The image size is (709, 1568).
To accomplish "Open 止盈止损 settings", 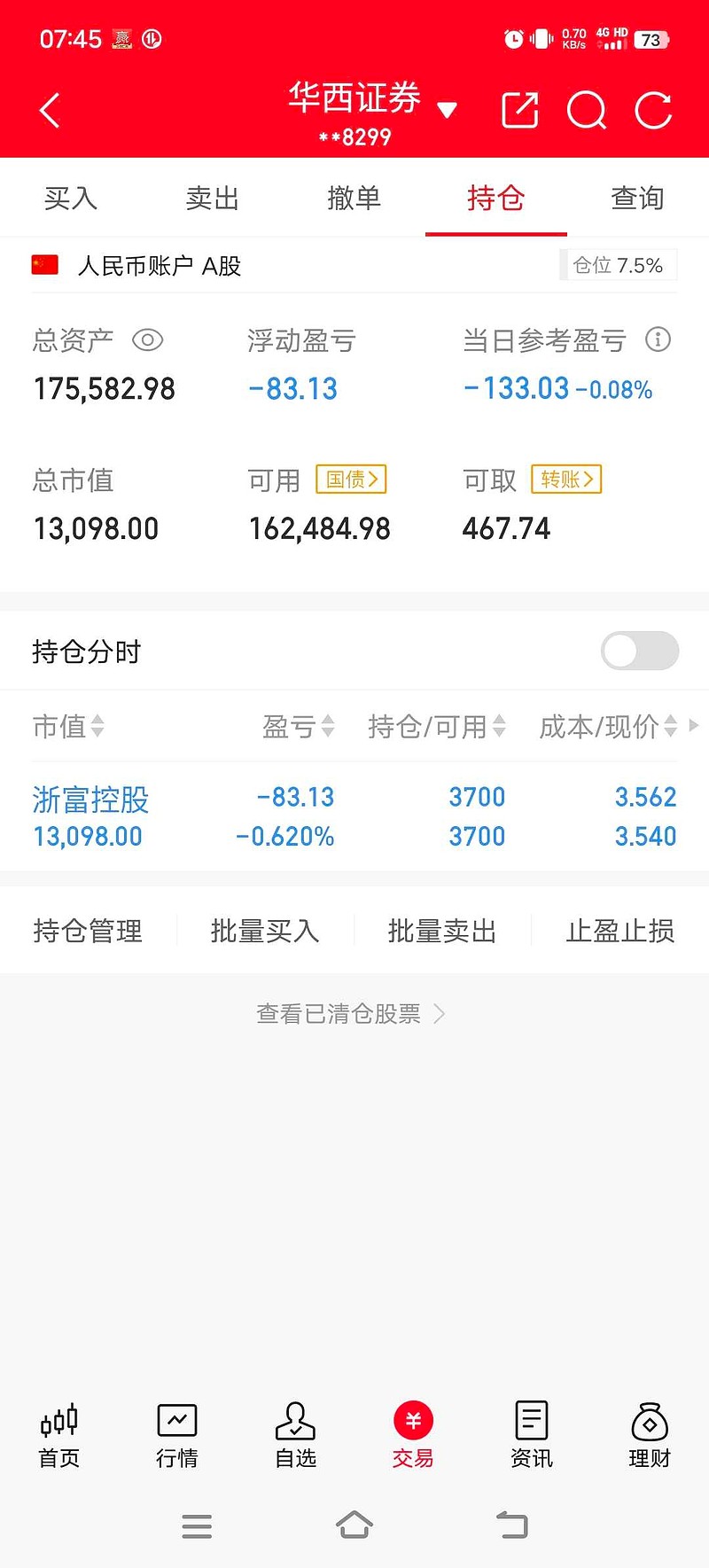I will [620, 931].
